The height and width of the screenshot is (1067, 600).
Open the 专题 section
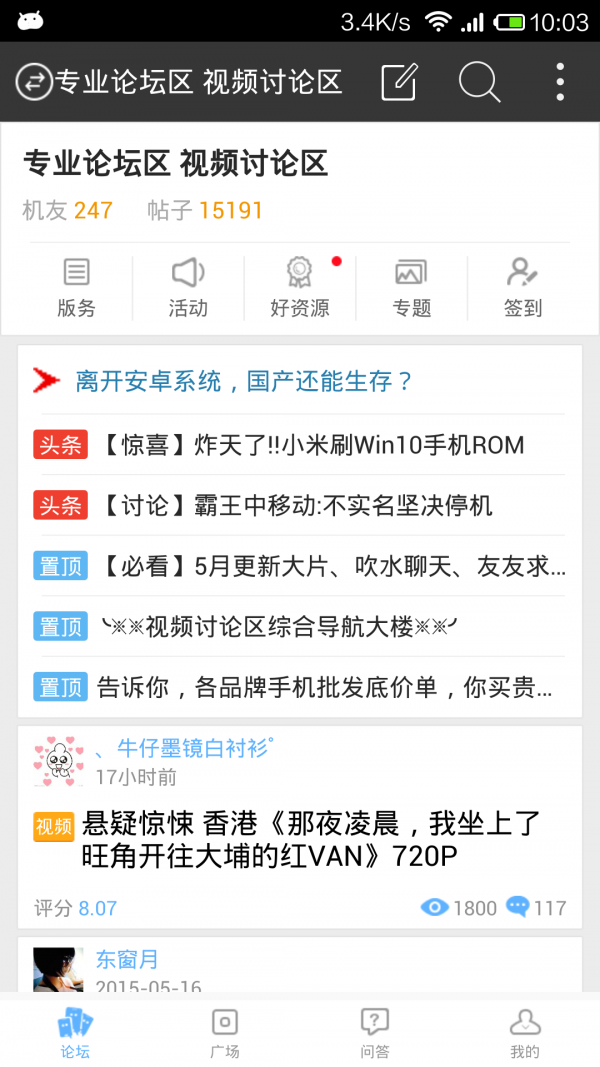(x=411, y=287)
